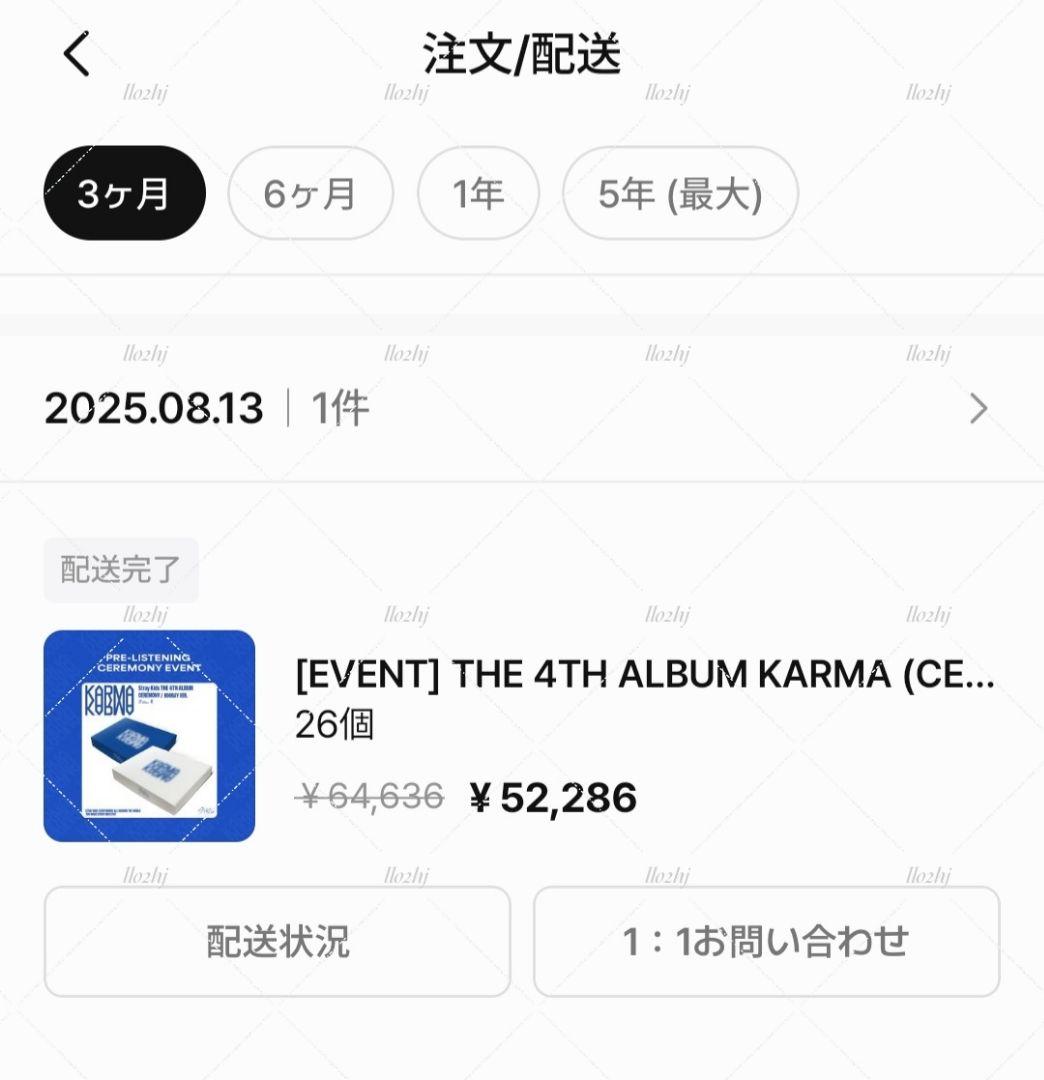Tap the 注文/配送 page header

[x=522, y=57]
